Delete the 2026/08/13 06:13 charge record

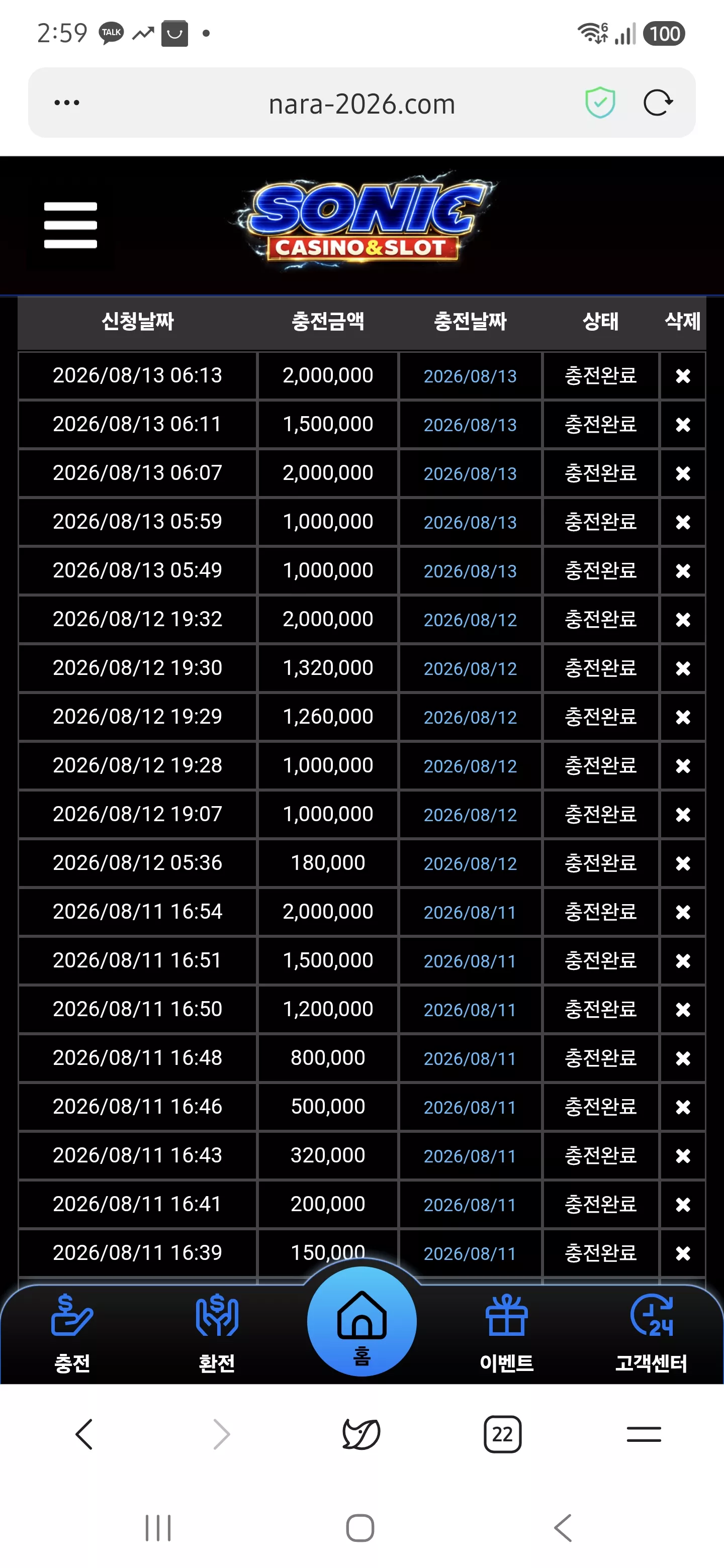click(683, 376)
